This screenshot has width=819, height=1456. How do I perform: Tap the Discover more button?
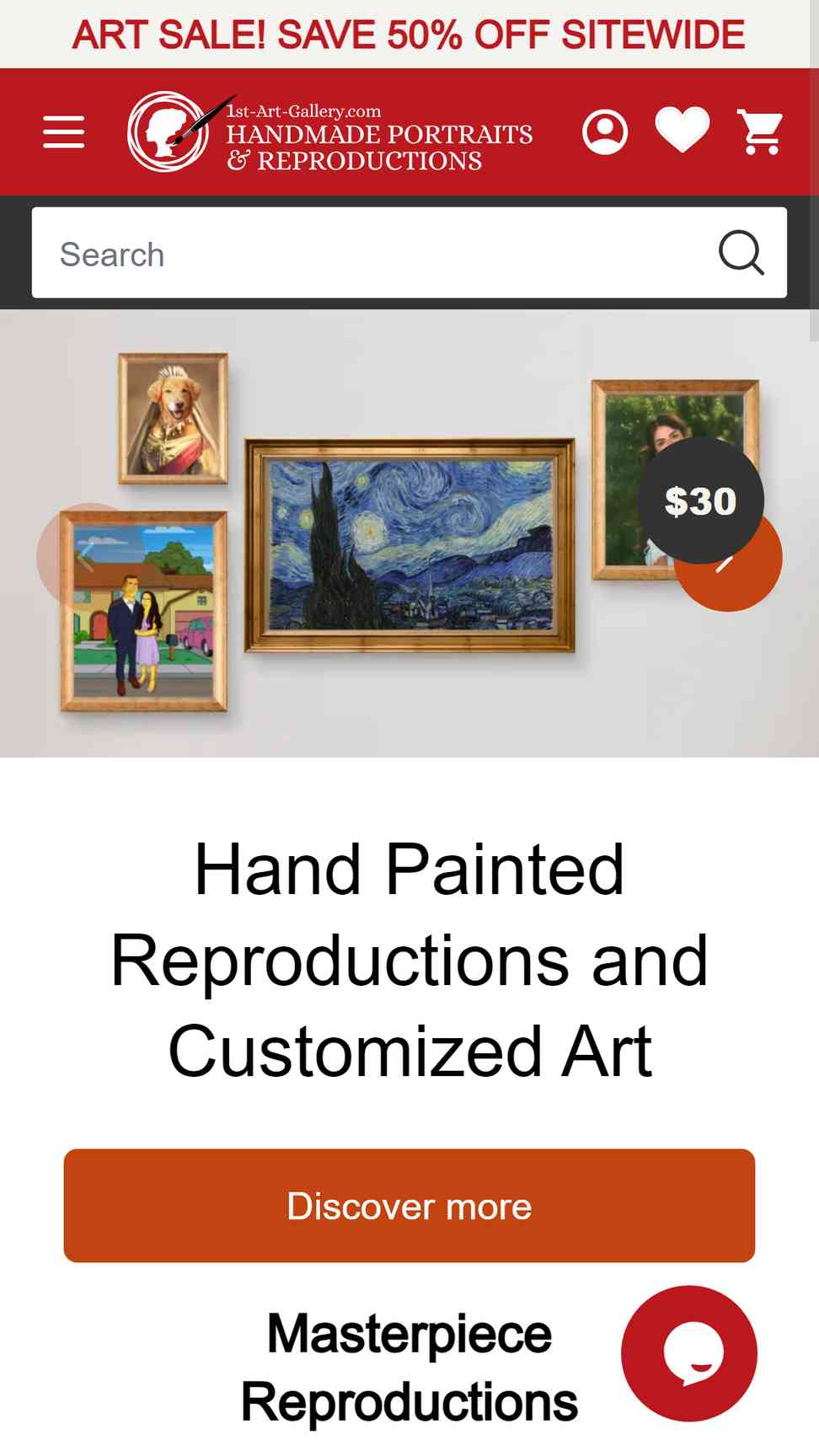pos(409,1206)
